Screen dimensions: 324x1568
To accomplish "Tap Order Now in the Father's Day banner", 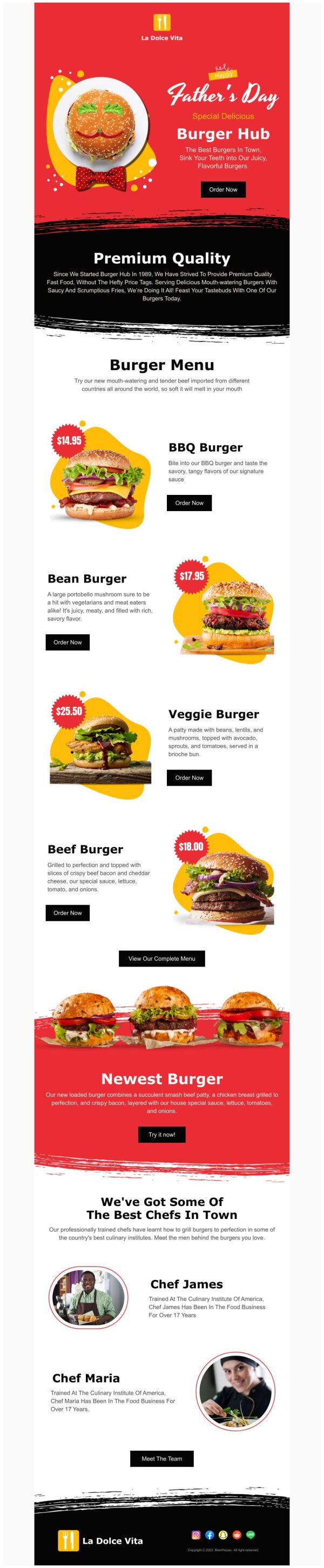I will (x=223, y=189).
